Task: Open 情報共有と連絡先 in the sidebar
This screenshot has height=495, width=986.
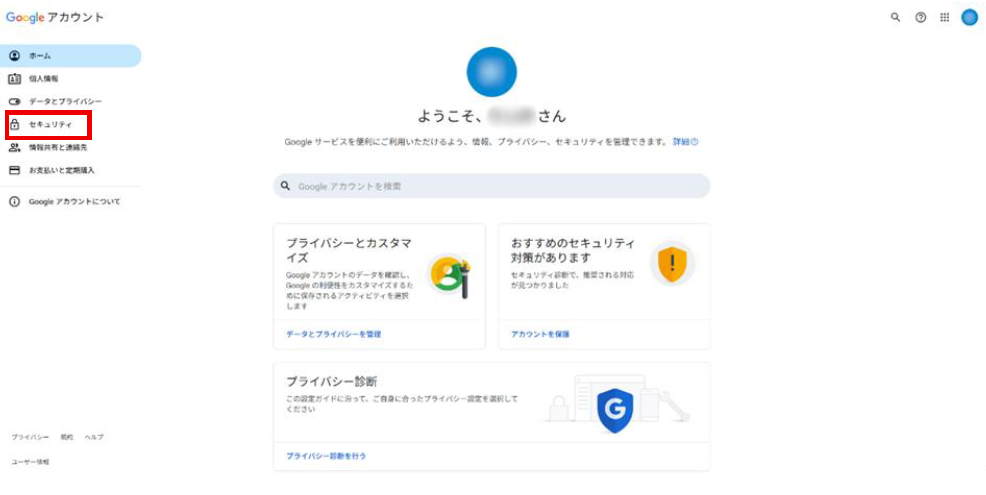Action: tap(58, 147)
